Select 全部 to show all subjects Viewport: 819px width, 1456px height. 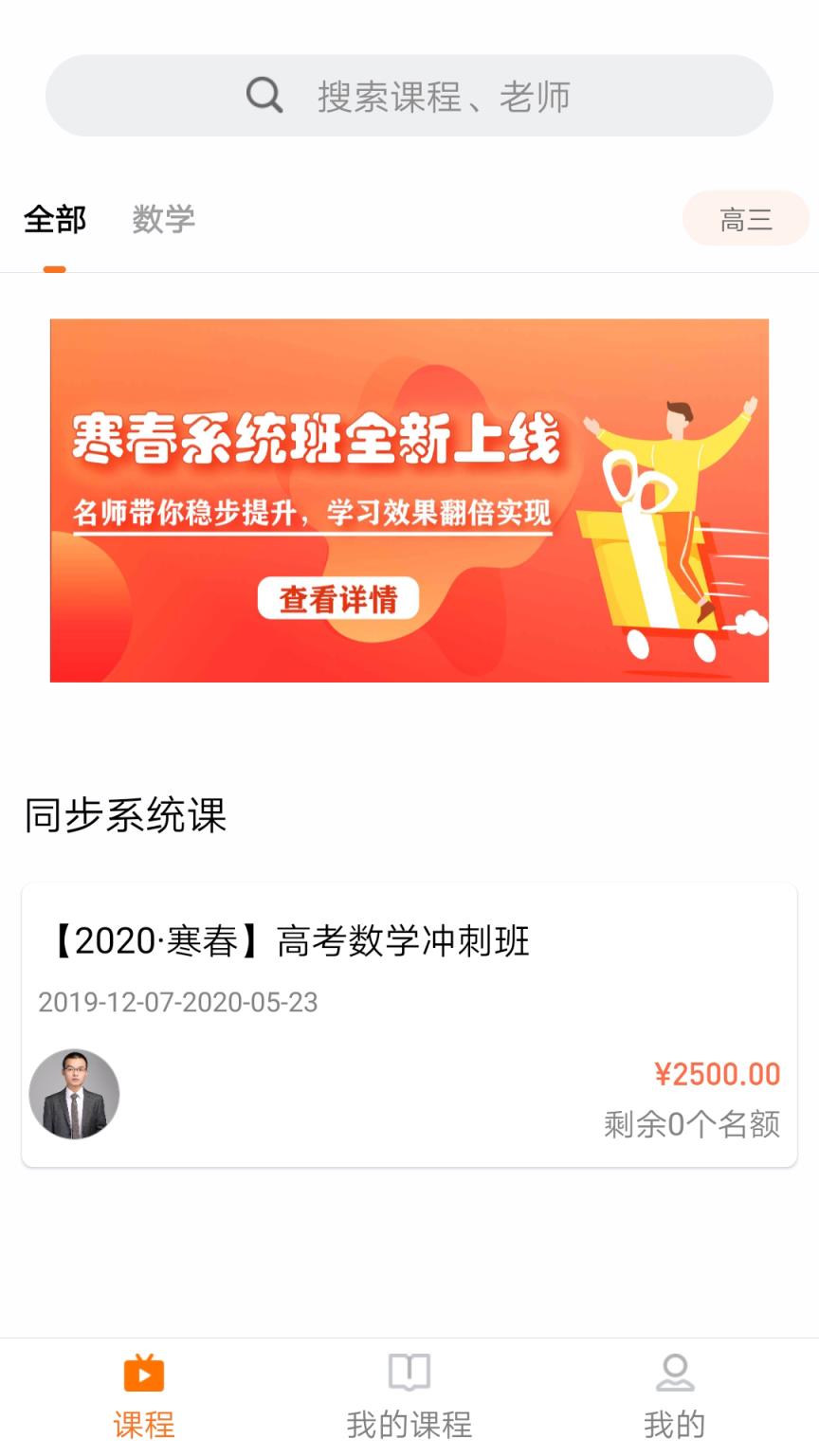(x=55, y=218)
